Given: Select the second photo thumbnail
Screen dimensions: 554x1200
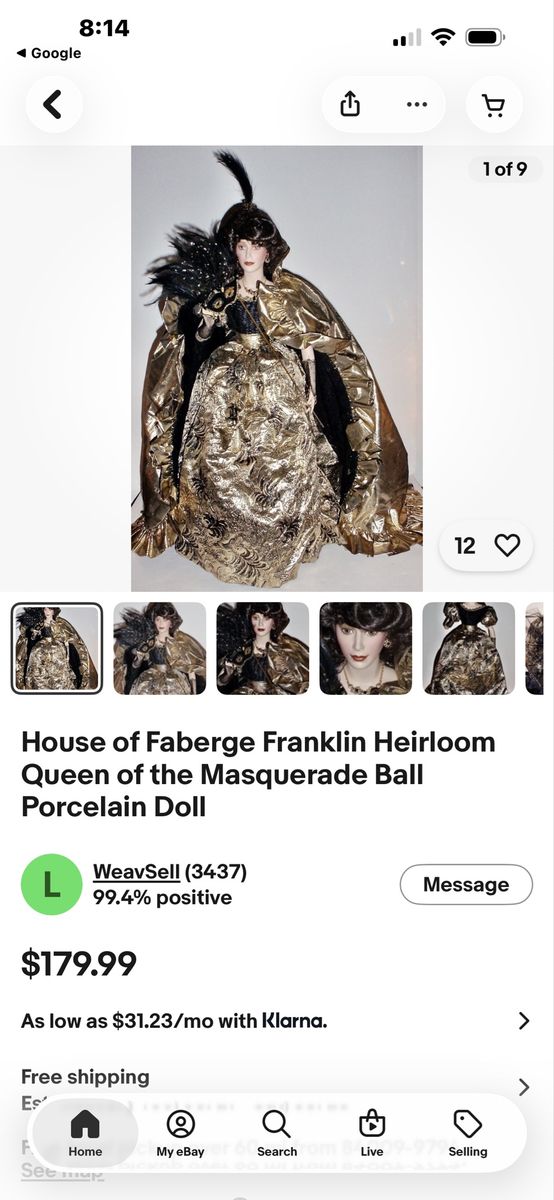Looking at the screenshot, I should click(x=160, y=648).
